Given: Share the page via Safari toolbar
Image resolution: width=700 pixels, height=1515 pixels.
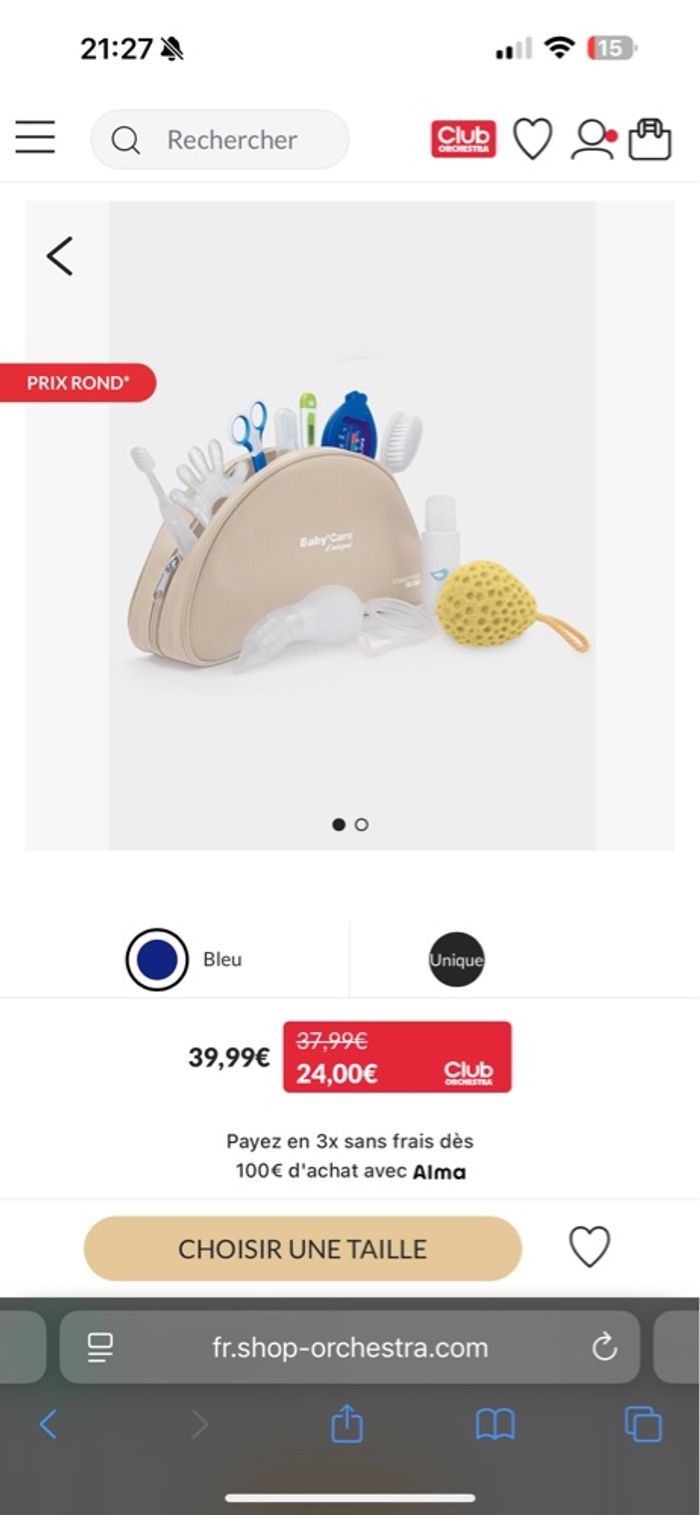Looking at the screenshot, I should (x=346, y=1424).
